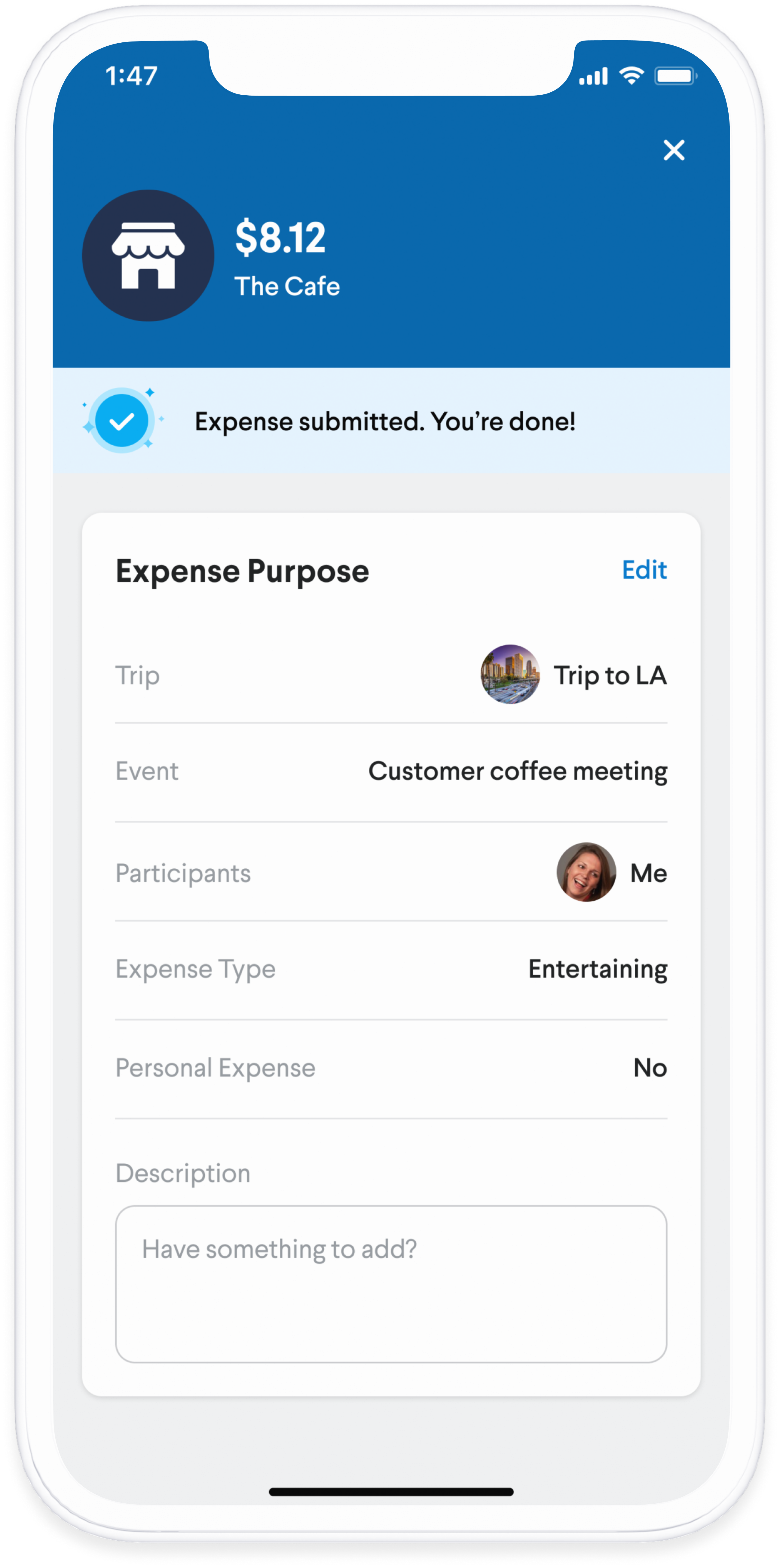Image resolution: width=780 pixels, height=1568 pixels.
Task: Close the expense details screen
Action: coord(674,150)
